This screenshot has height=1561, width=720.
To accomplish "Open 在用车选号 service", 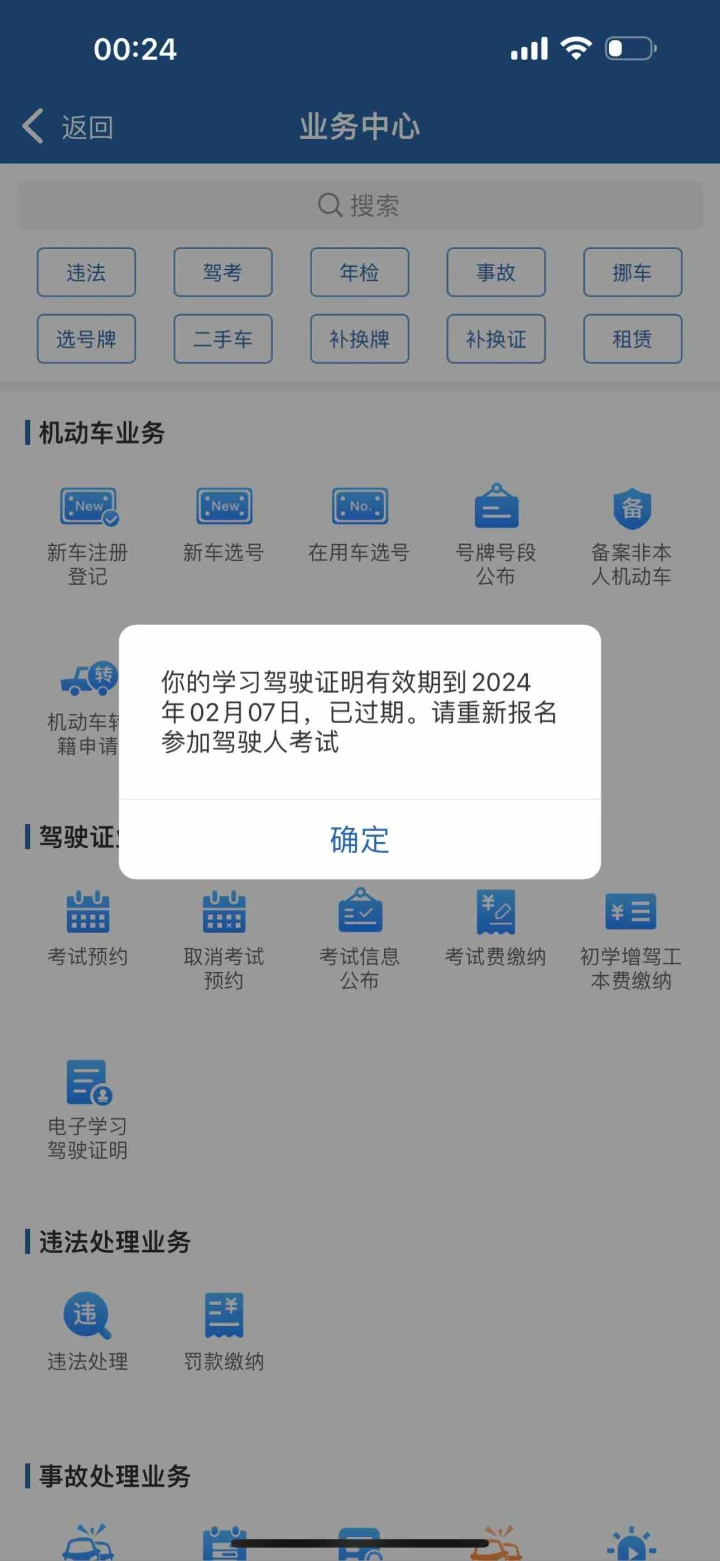I will tap(359, 525).
